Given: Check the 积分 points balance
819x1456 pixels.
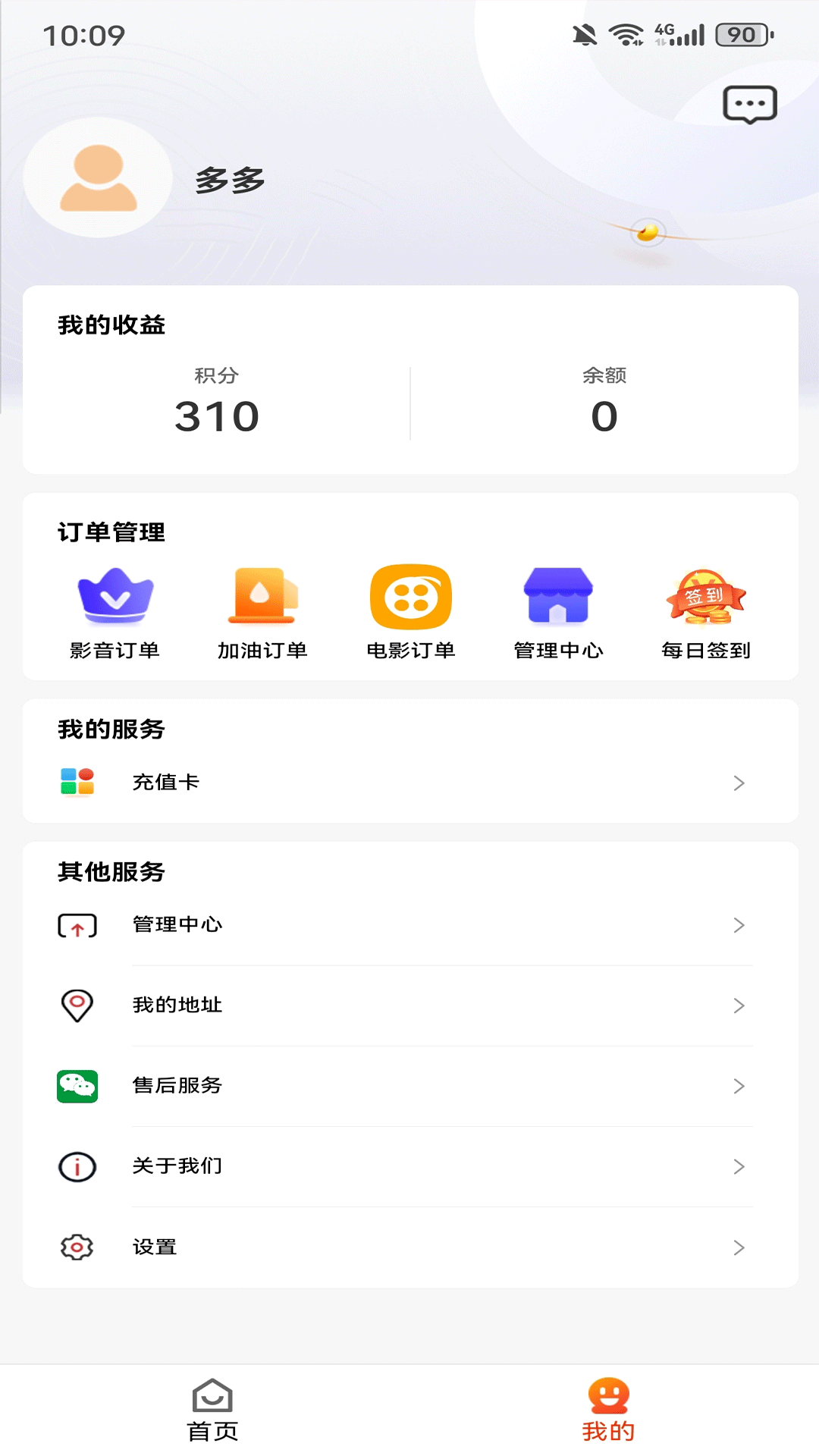Looking at the screenshot, I should tap(217, 403).
